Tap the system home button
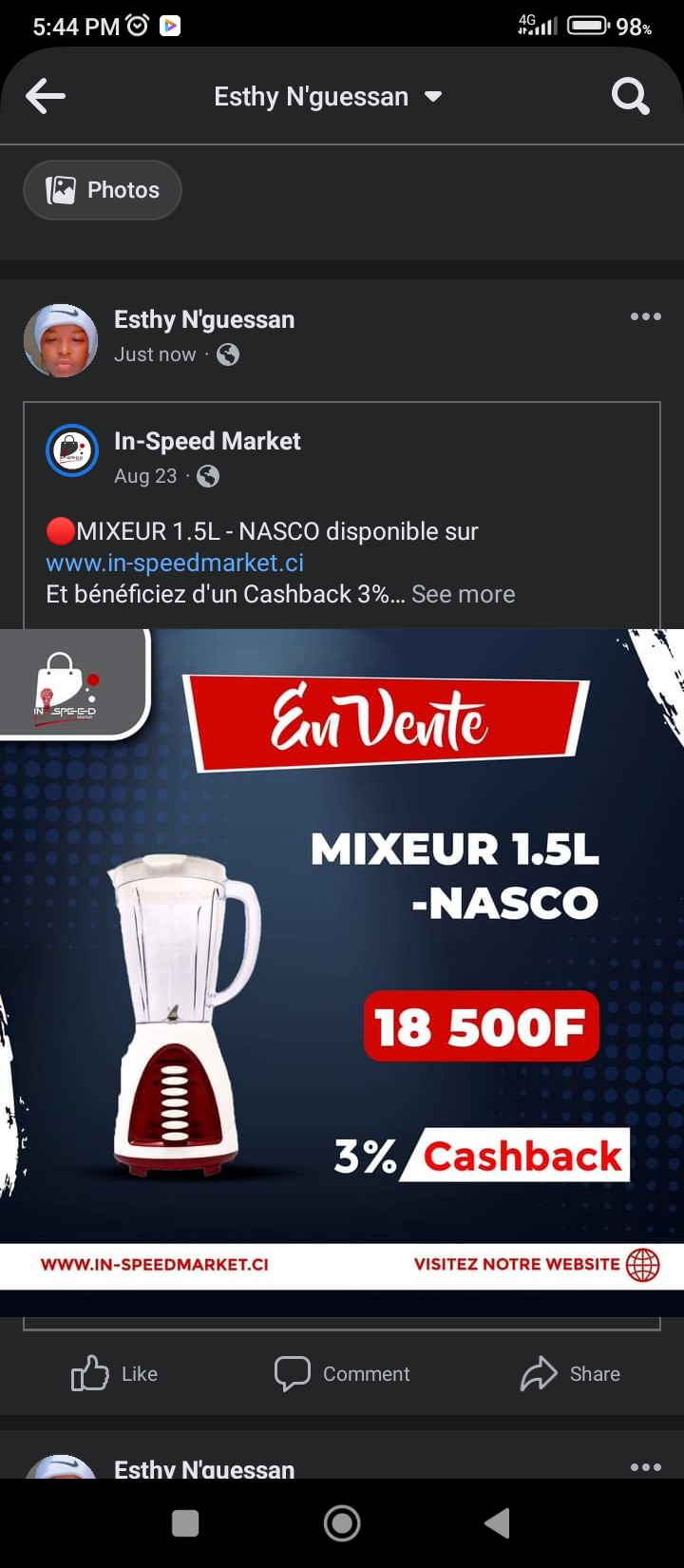684x1568 pixels. (x=342, y=1523)
